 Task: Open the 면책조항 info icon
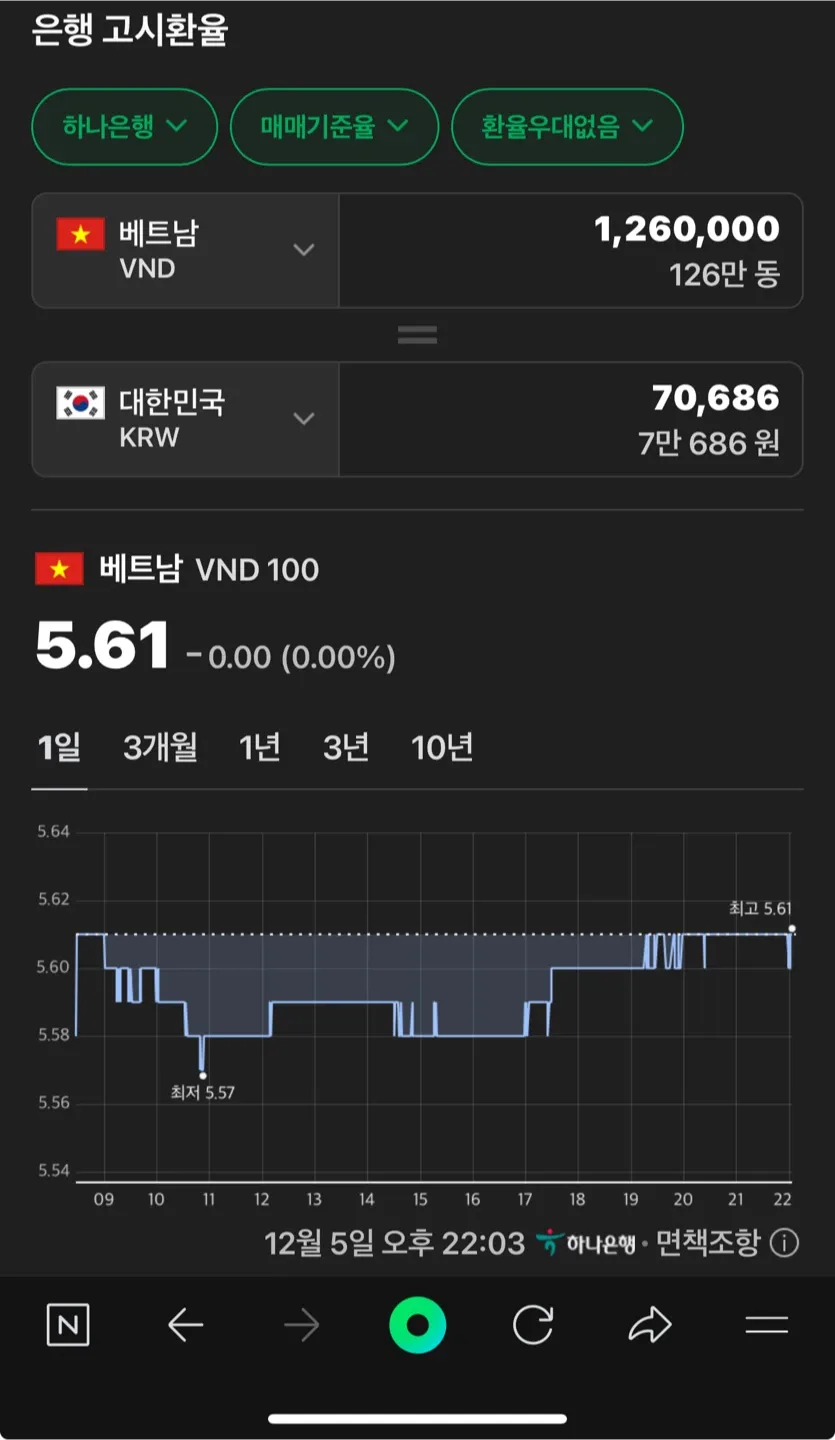tap(785, 1243)
